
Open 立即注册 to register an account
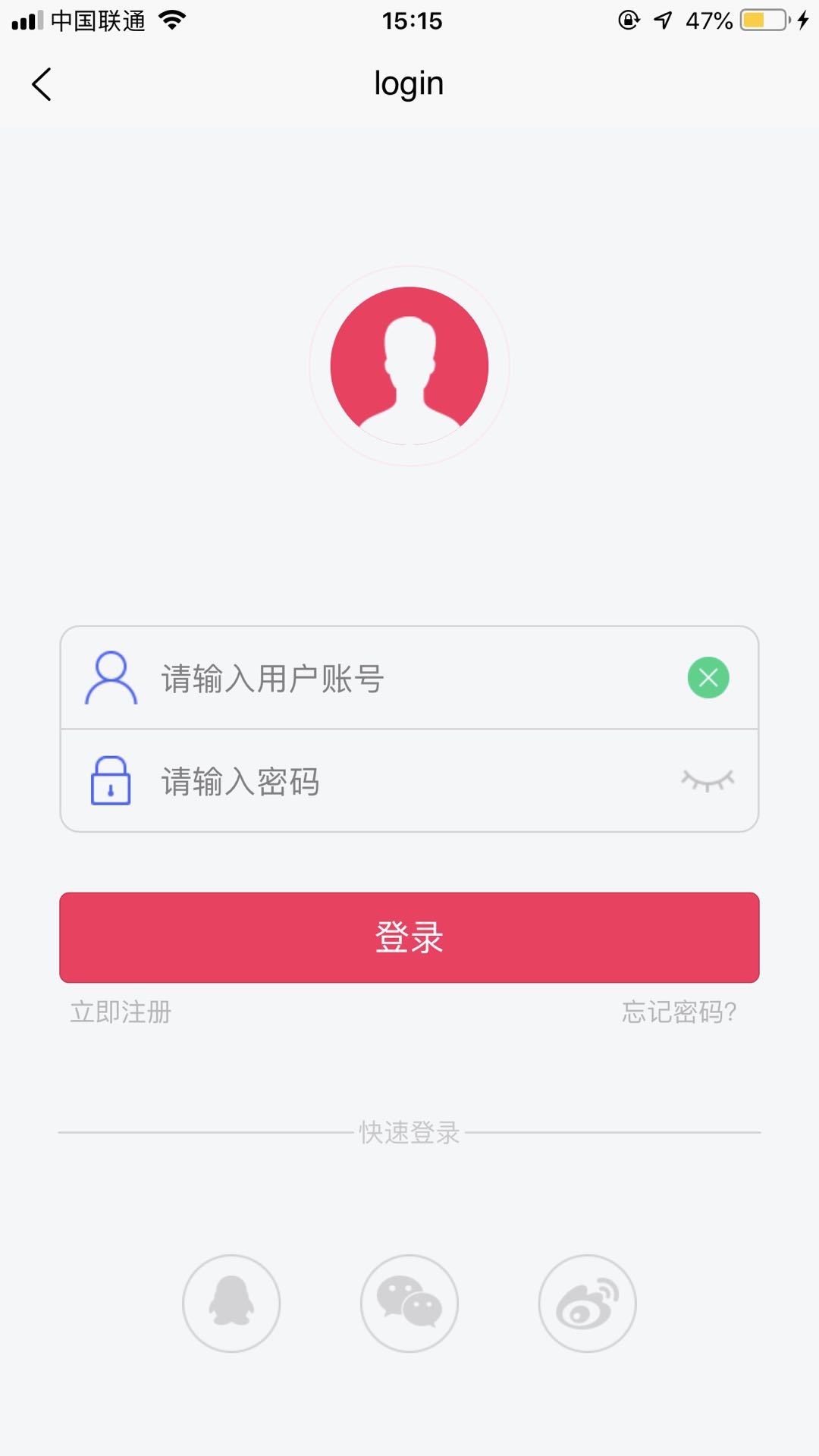120,1012
